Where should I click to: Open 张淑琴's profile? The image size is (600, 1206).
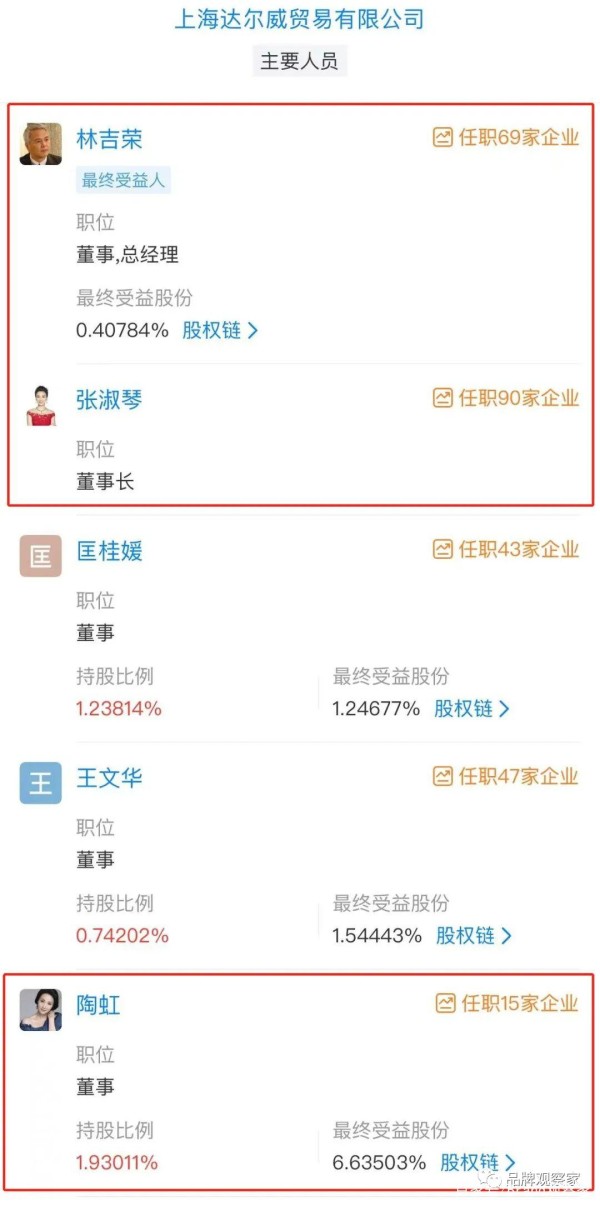pos(110,399)
